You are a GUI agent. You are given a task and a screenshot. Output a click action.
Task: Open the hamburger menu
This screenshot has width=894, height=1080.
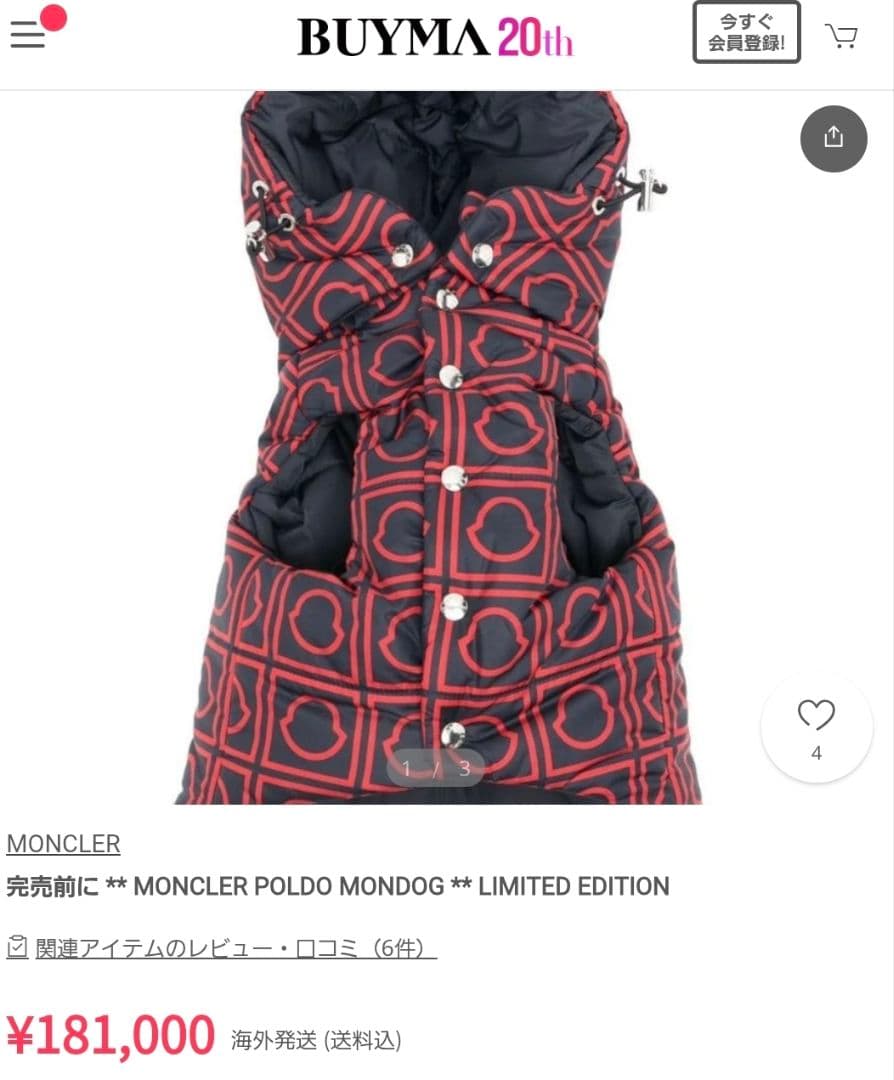(28, 35)
